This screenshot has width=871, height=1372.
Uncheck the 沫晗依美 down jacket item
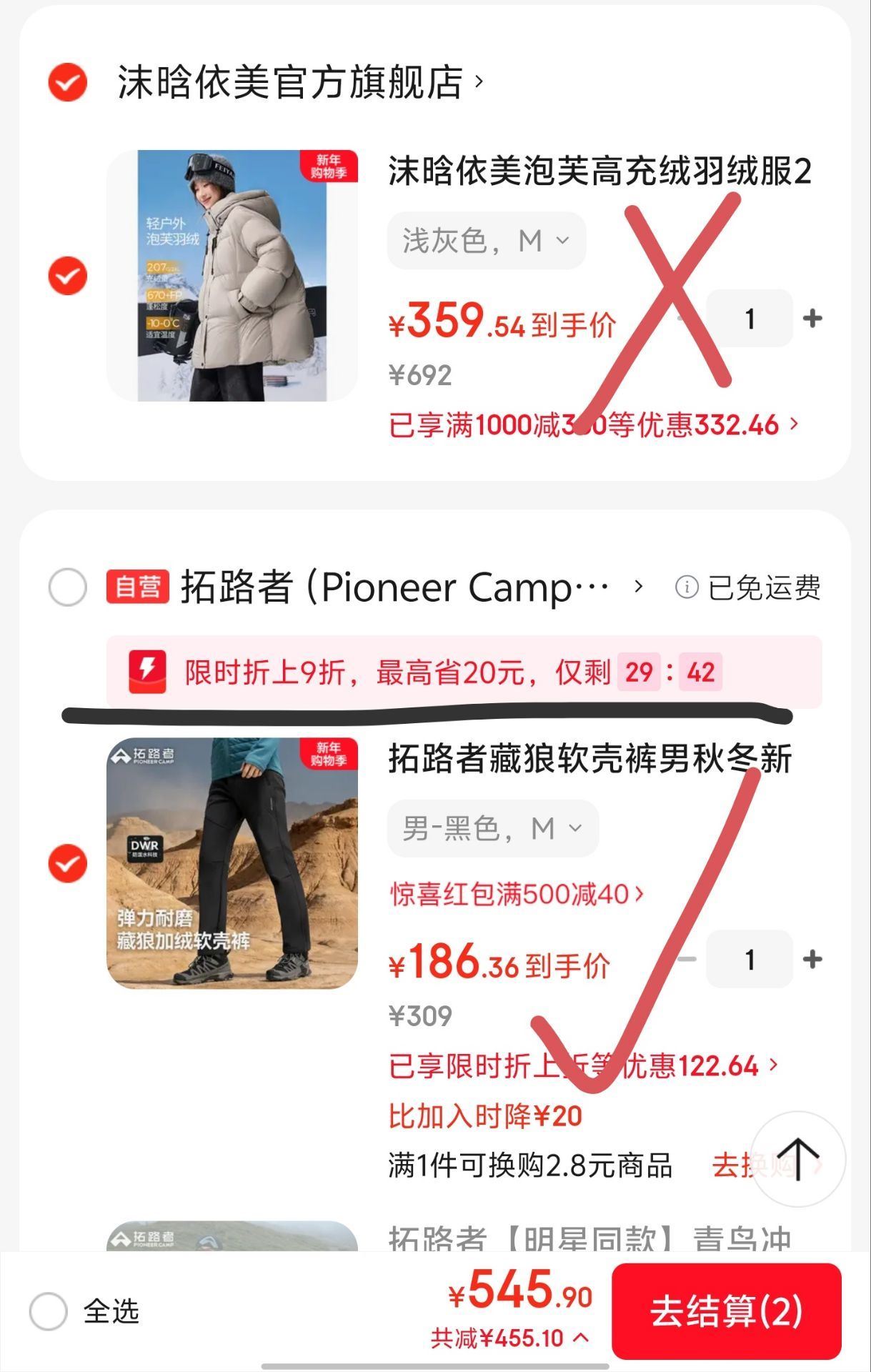pyautogui.click(x=67, y=276)
